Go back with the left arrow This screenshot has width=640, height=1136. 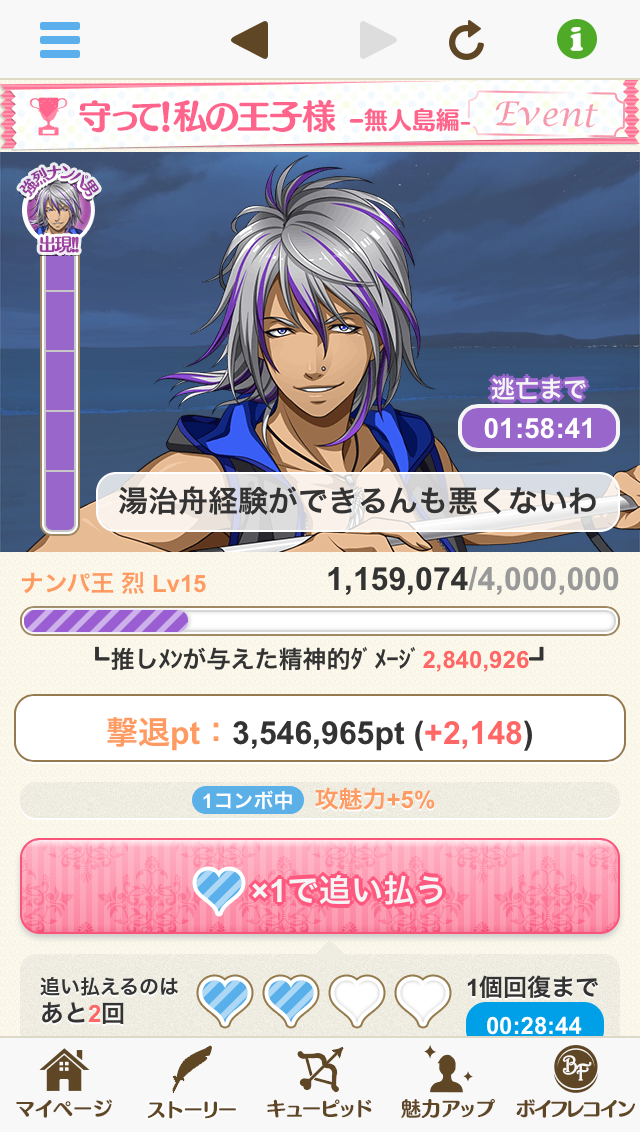249,40
